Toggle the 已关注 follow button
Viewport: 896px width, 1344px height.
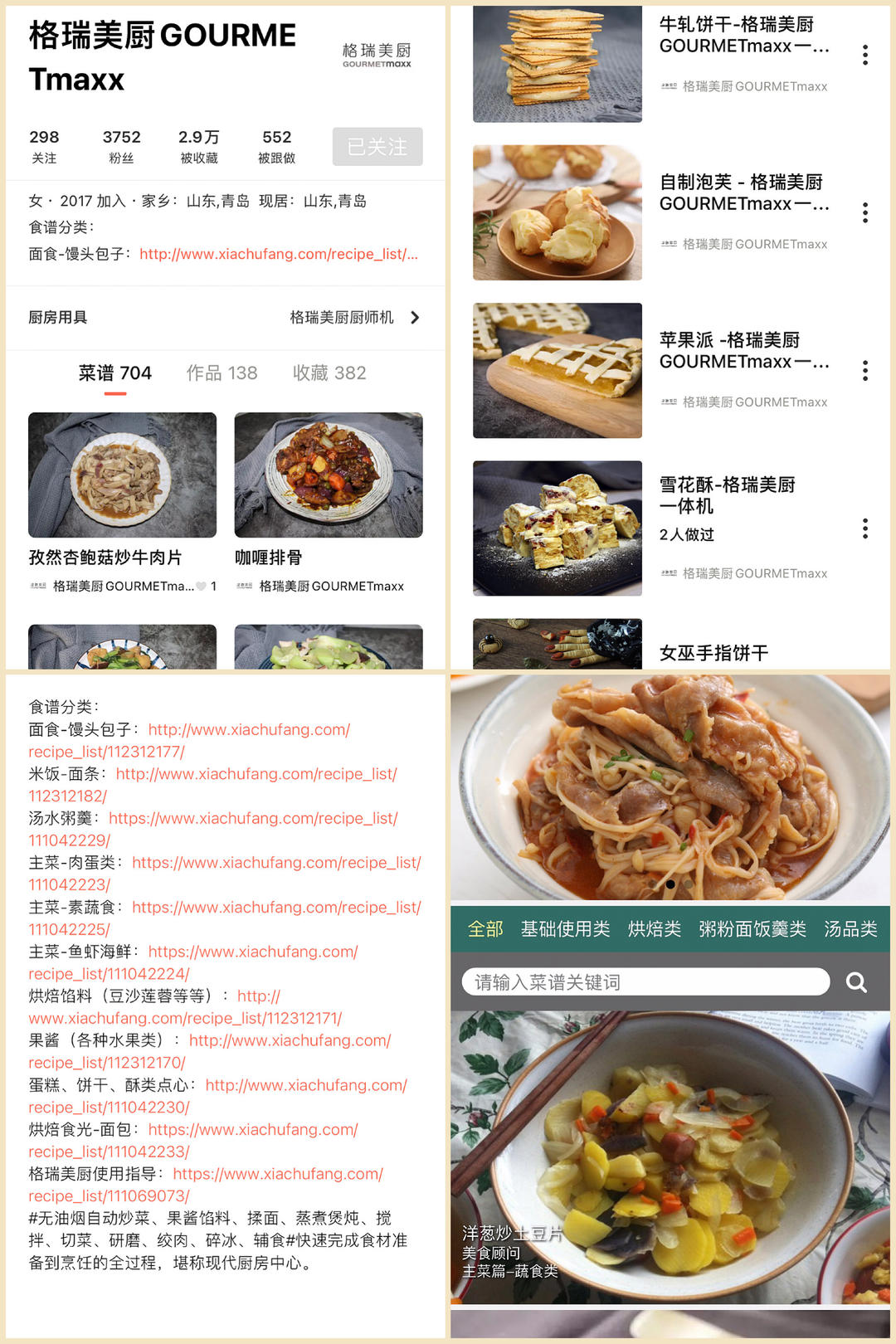(x=377, y=146)
